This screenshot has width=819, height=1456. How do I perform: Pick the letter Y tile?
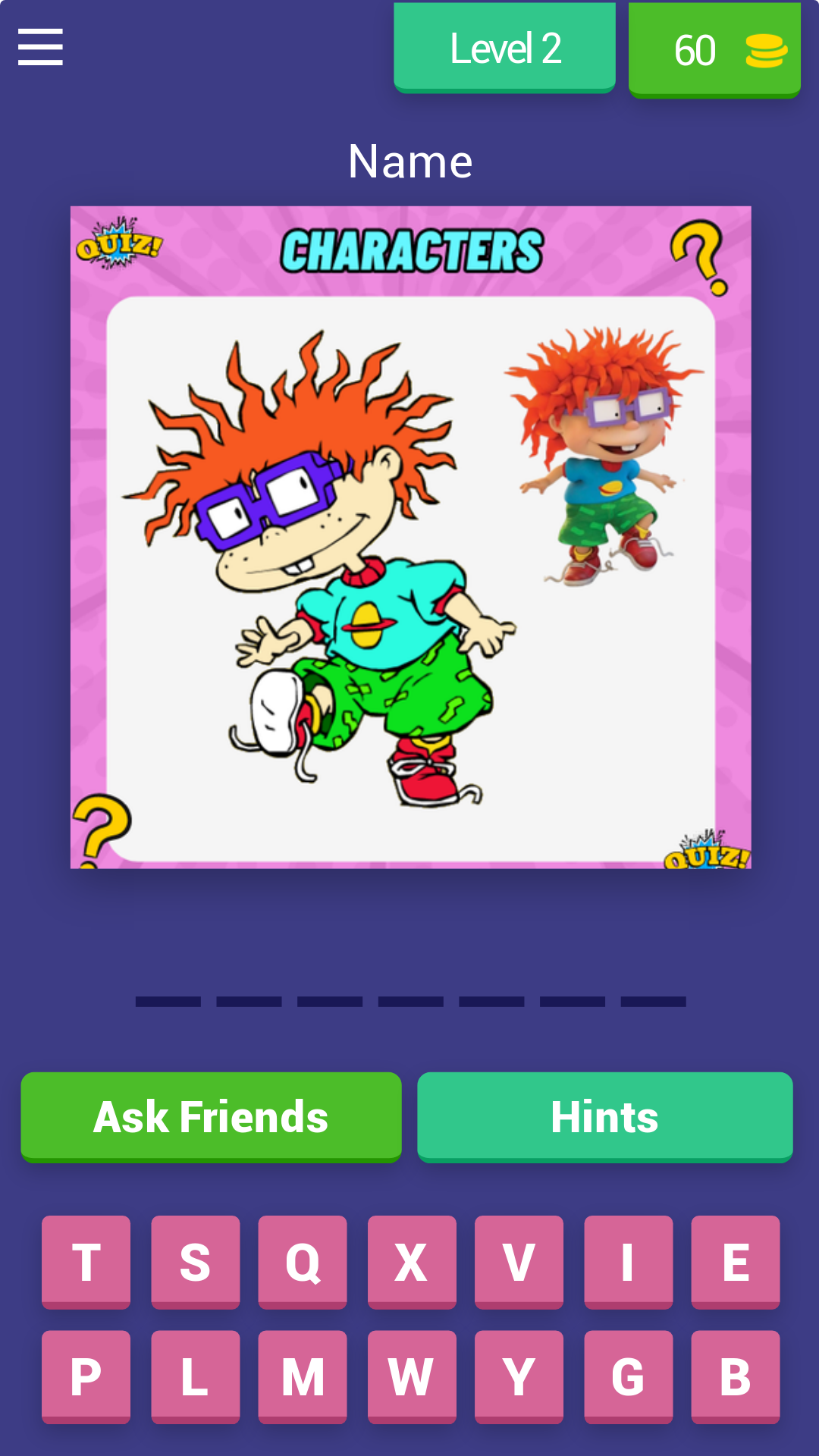pyautogui.click(x=519, y=1377)
